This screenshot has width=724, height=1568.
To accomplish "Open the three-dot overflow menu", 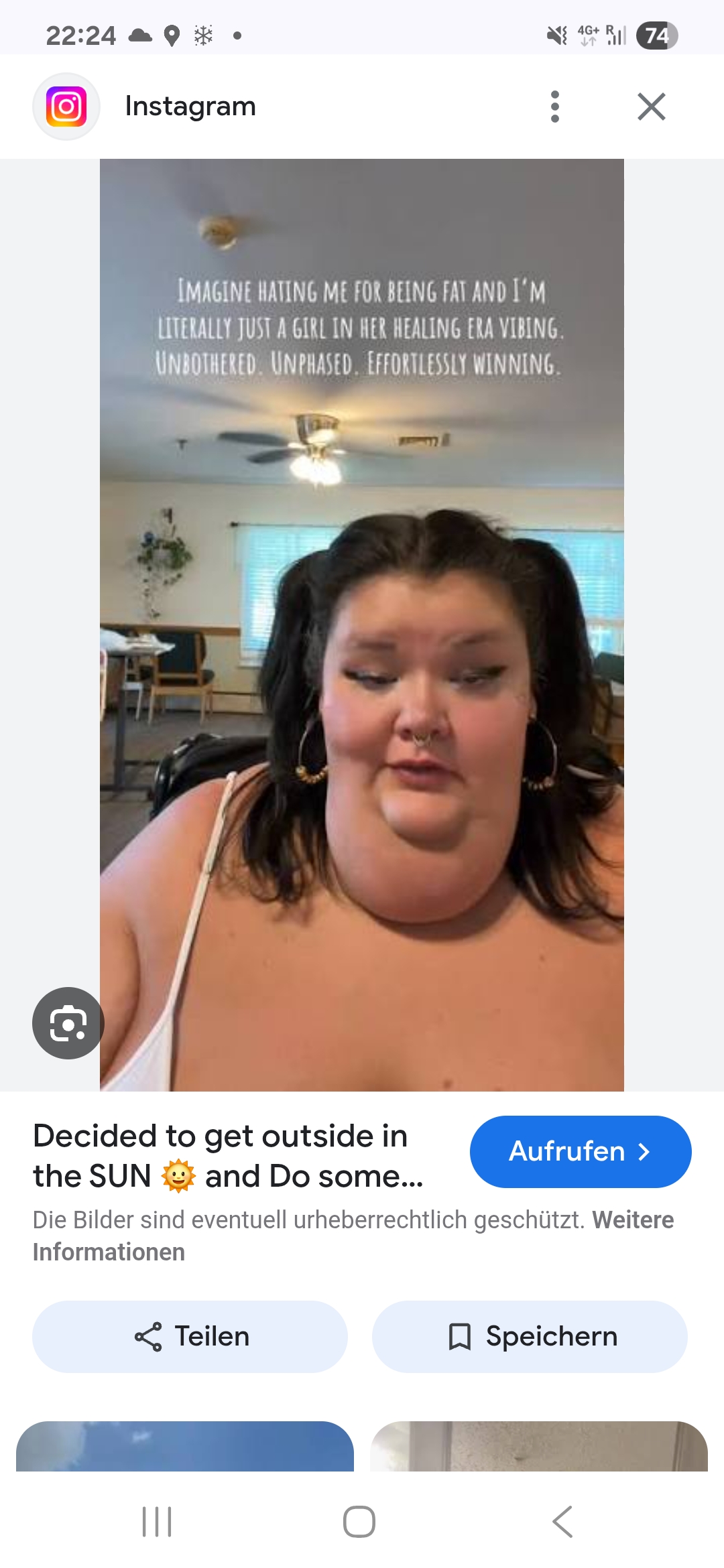I will [x=554, y=107].
